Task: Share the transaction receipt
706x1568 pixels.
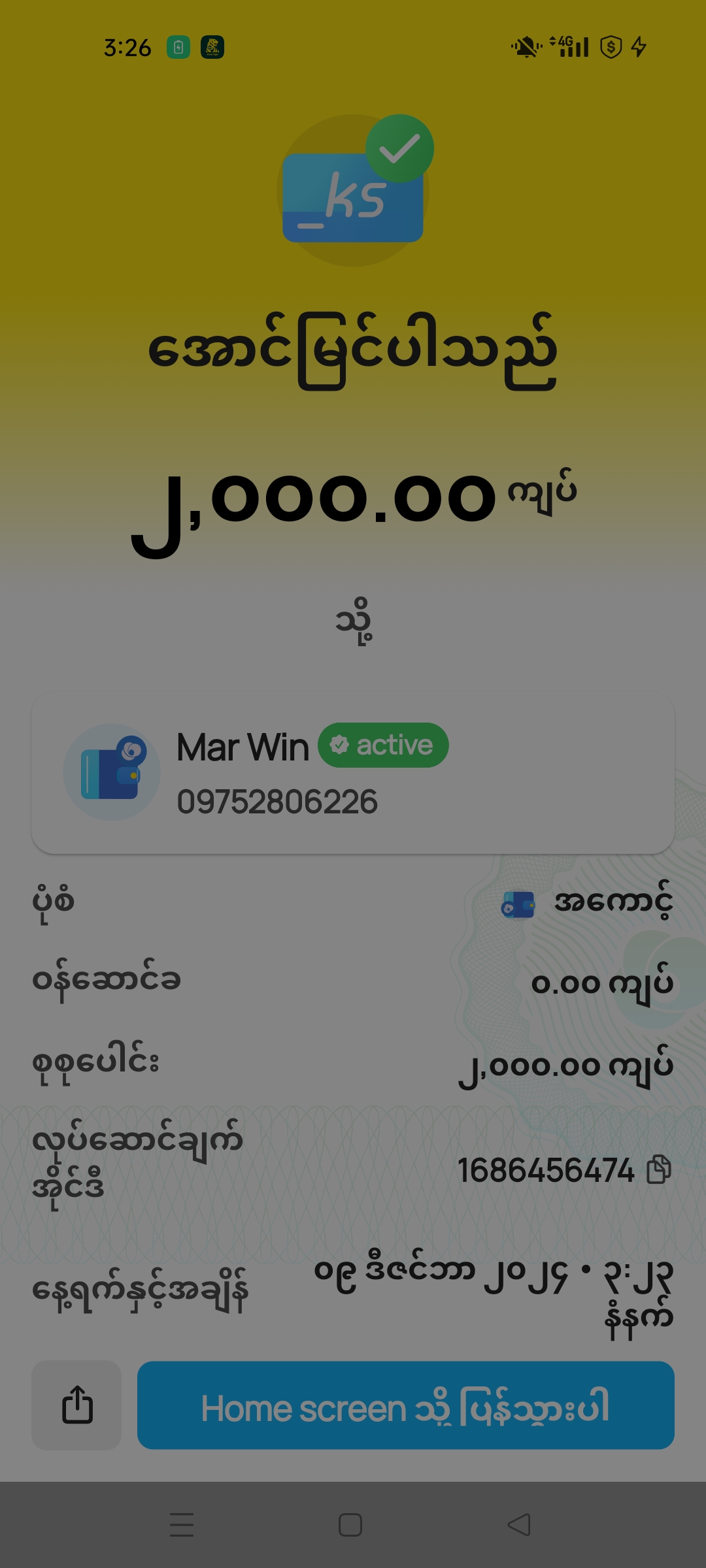Action: pyautogui.click(x=76, y=1405)
